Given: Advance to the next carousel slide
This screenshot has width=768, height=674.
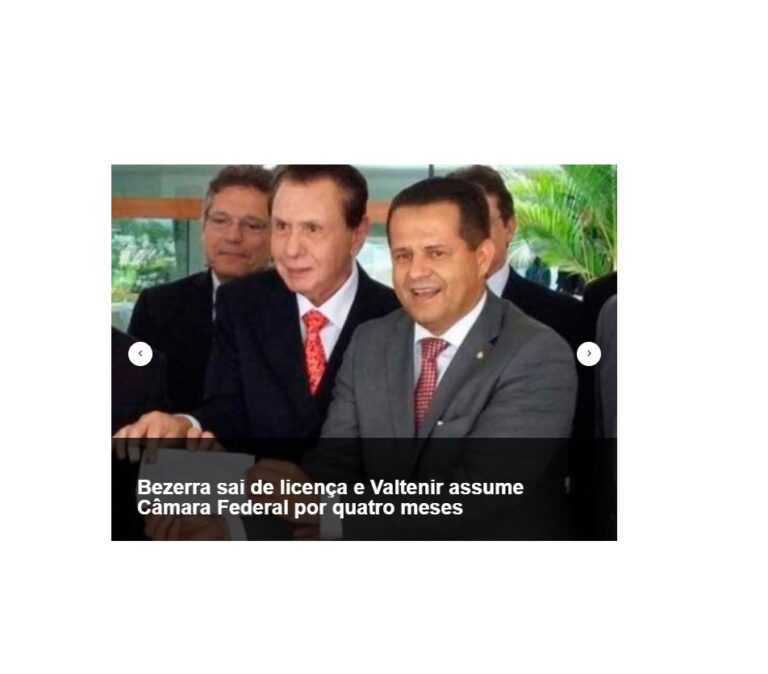Looking at the screenshot, I should pos(589,354).
